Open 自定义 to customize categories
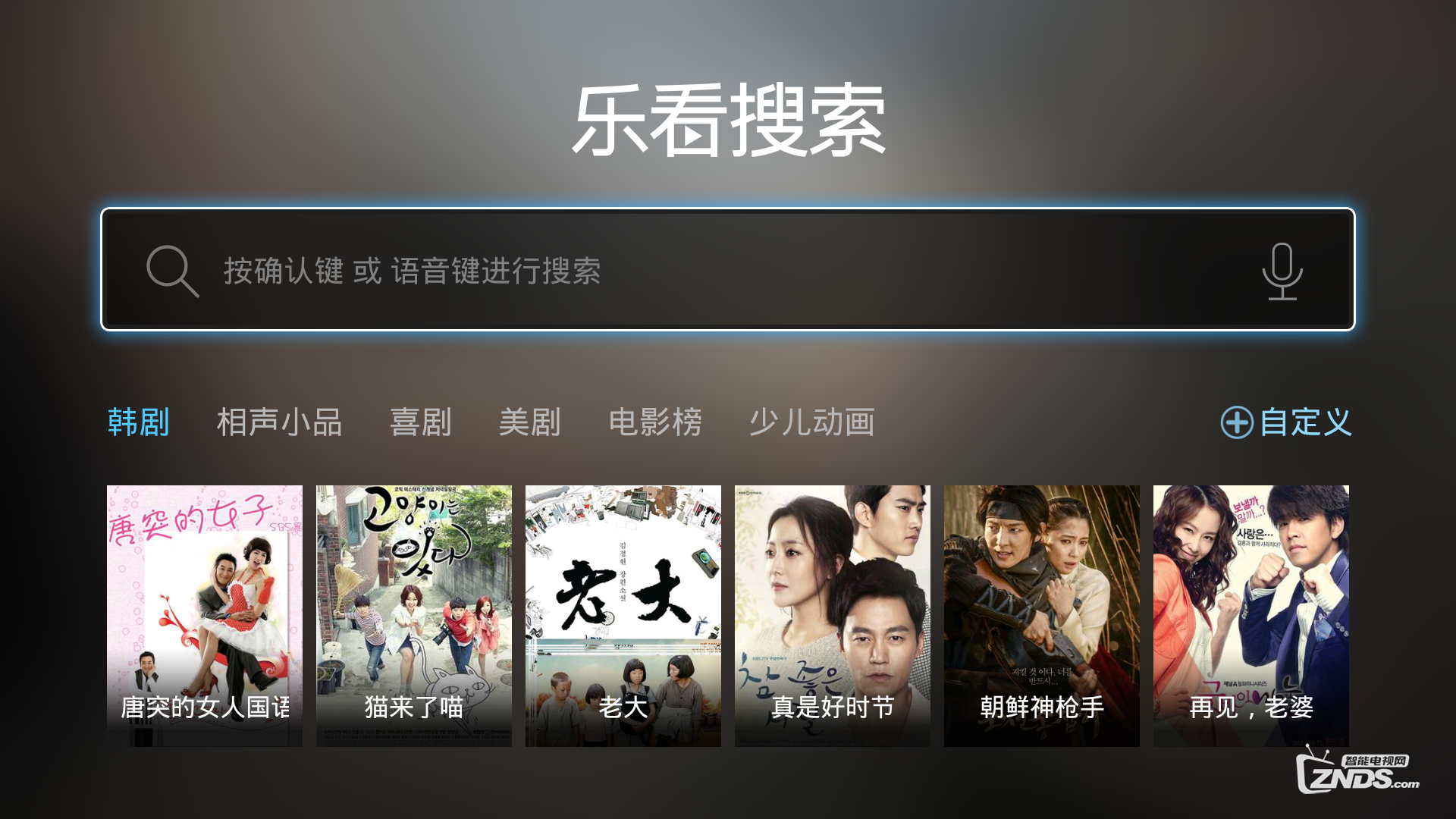Screen dimensions: 1456x819 1286,422
